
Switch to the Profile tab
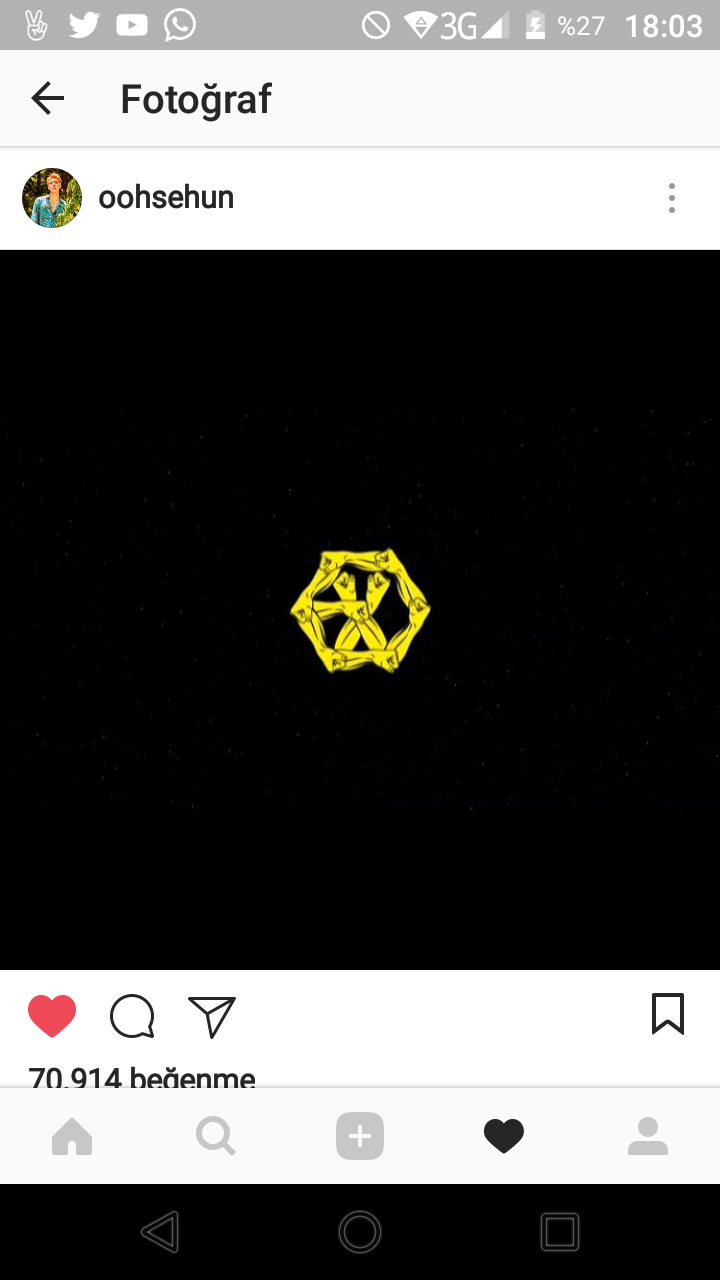pyautogui.click(x=648, y=1136)
